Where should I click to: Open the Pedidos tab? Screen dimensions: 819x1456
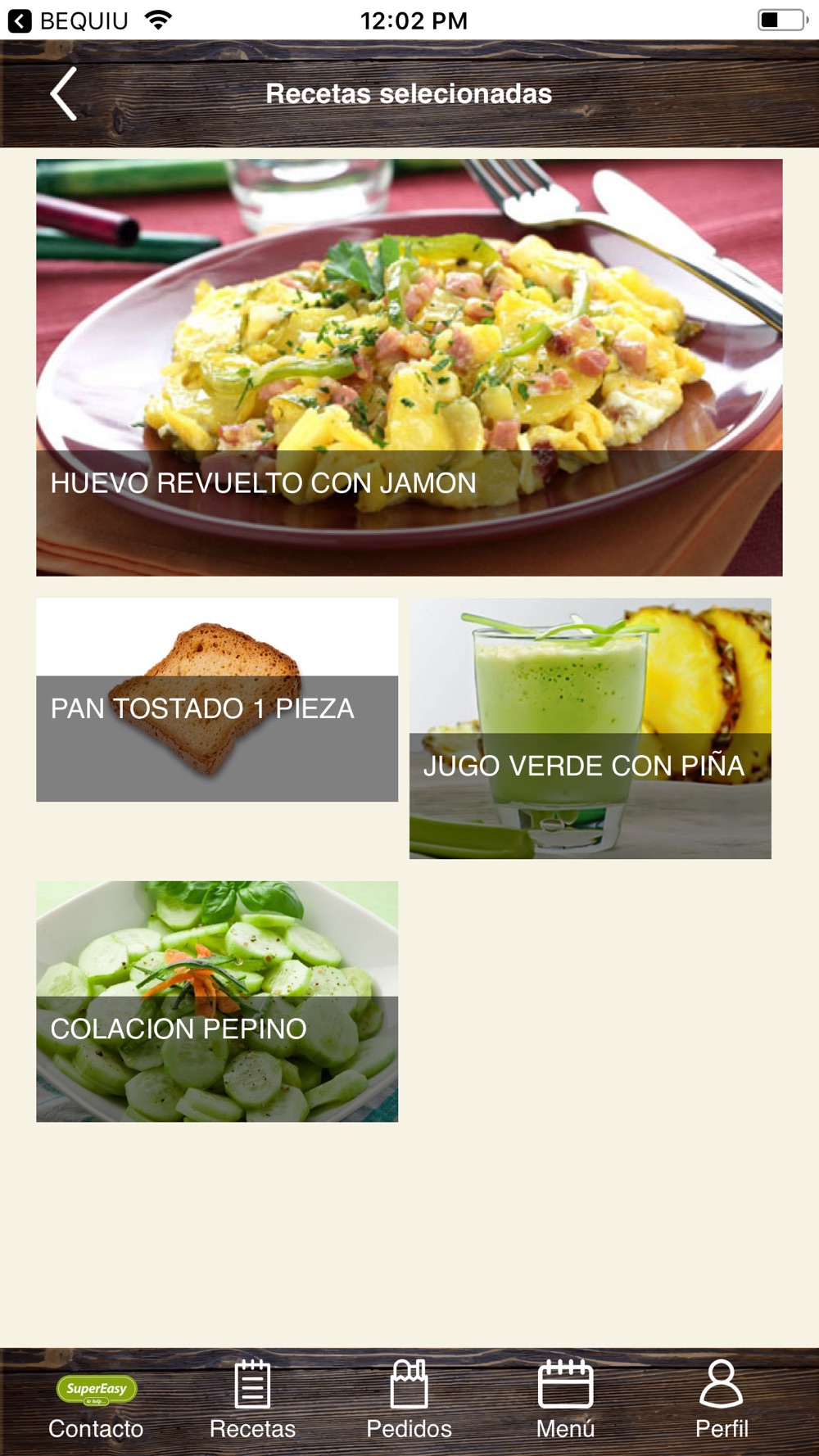point(409,1401)
